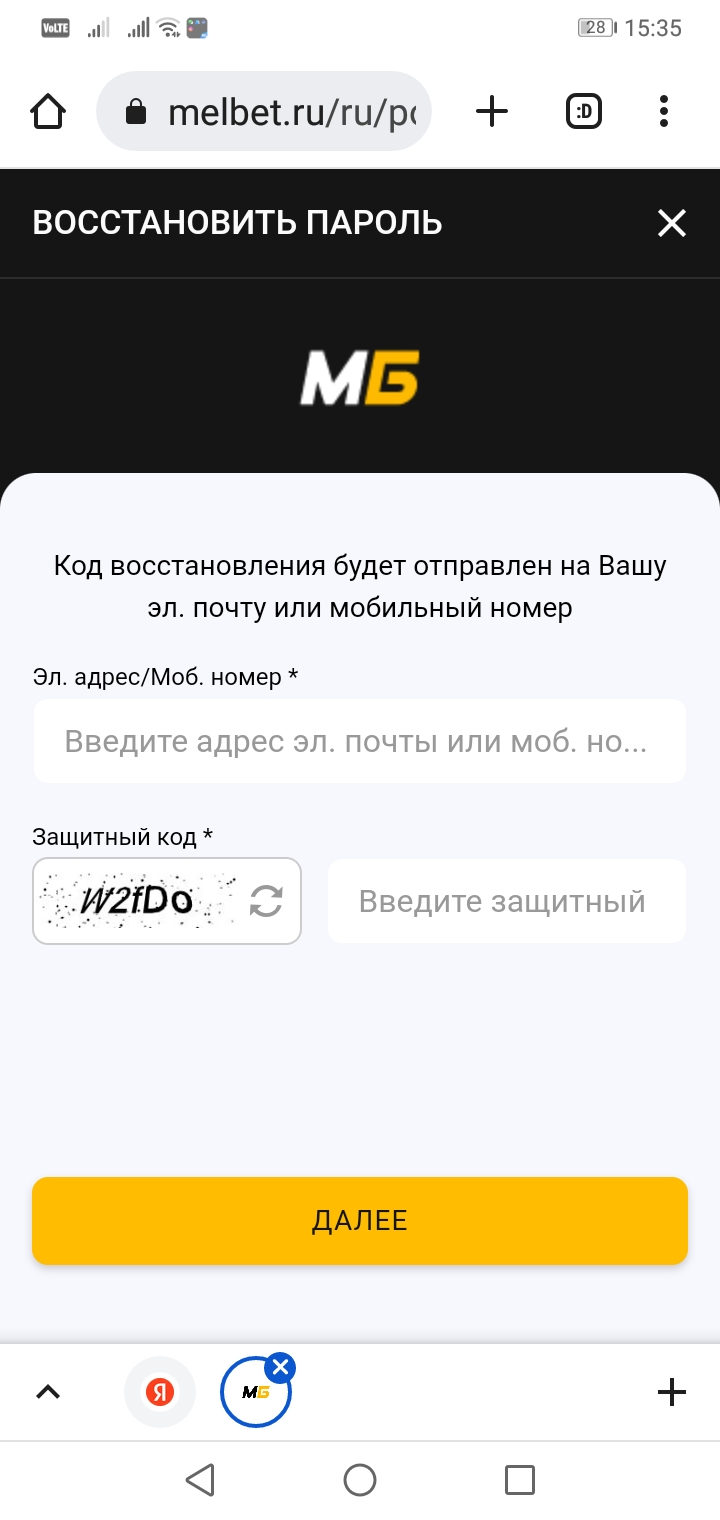Open the browser overflow menu
Viewport: 720px width, 1520px height.
point(664,111)
